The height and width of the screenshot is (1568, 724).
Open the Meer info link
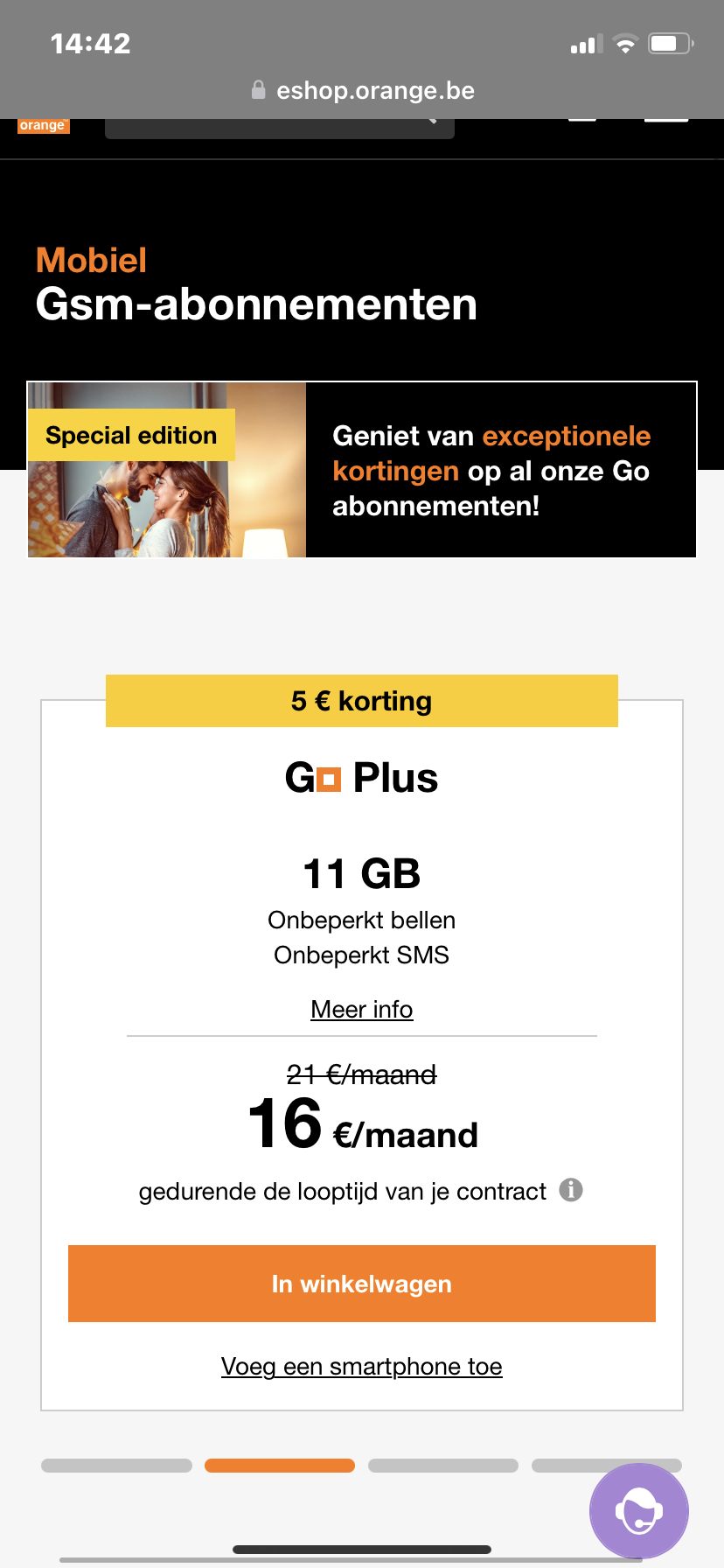pyautogui.click(x=362, y=1009)
